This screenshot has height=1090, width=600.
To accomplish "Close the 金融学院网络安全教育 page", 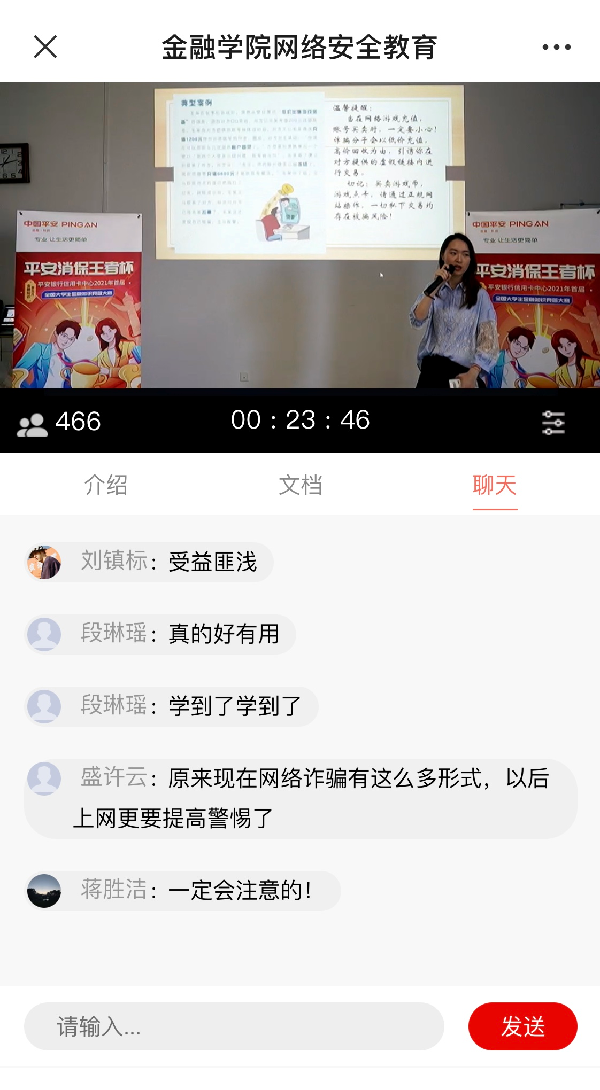I will pos(46,47).
